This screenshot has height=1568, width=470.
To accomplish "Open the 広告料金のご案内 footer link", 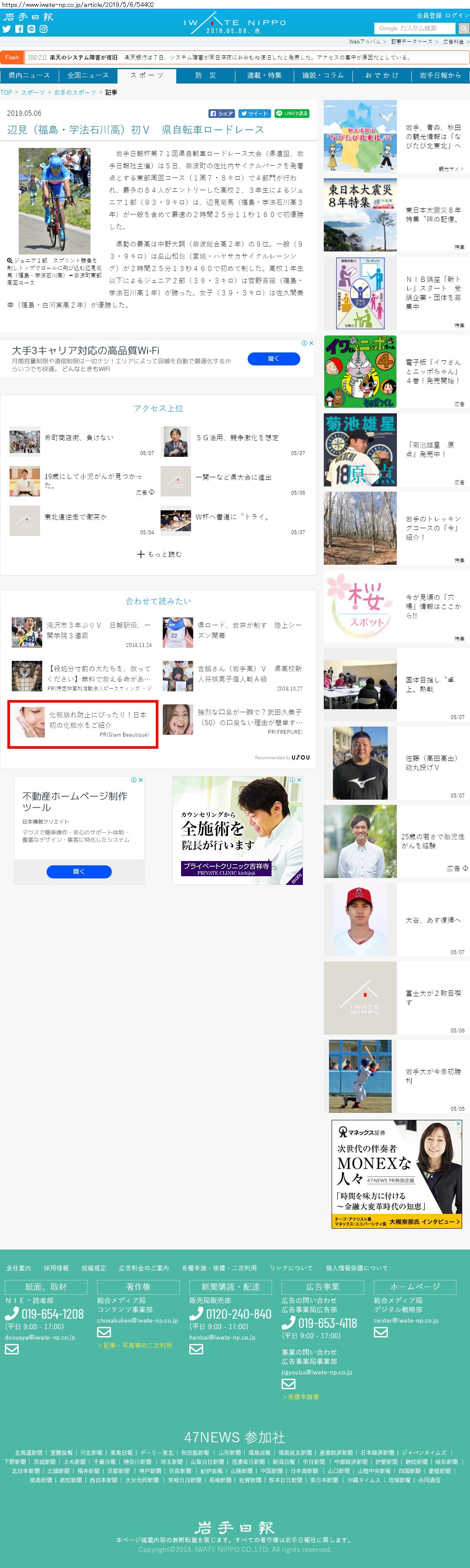I will coord(144,1267).
